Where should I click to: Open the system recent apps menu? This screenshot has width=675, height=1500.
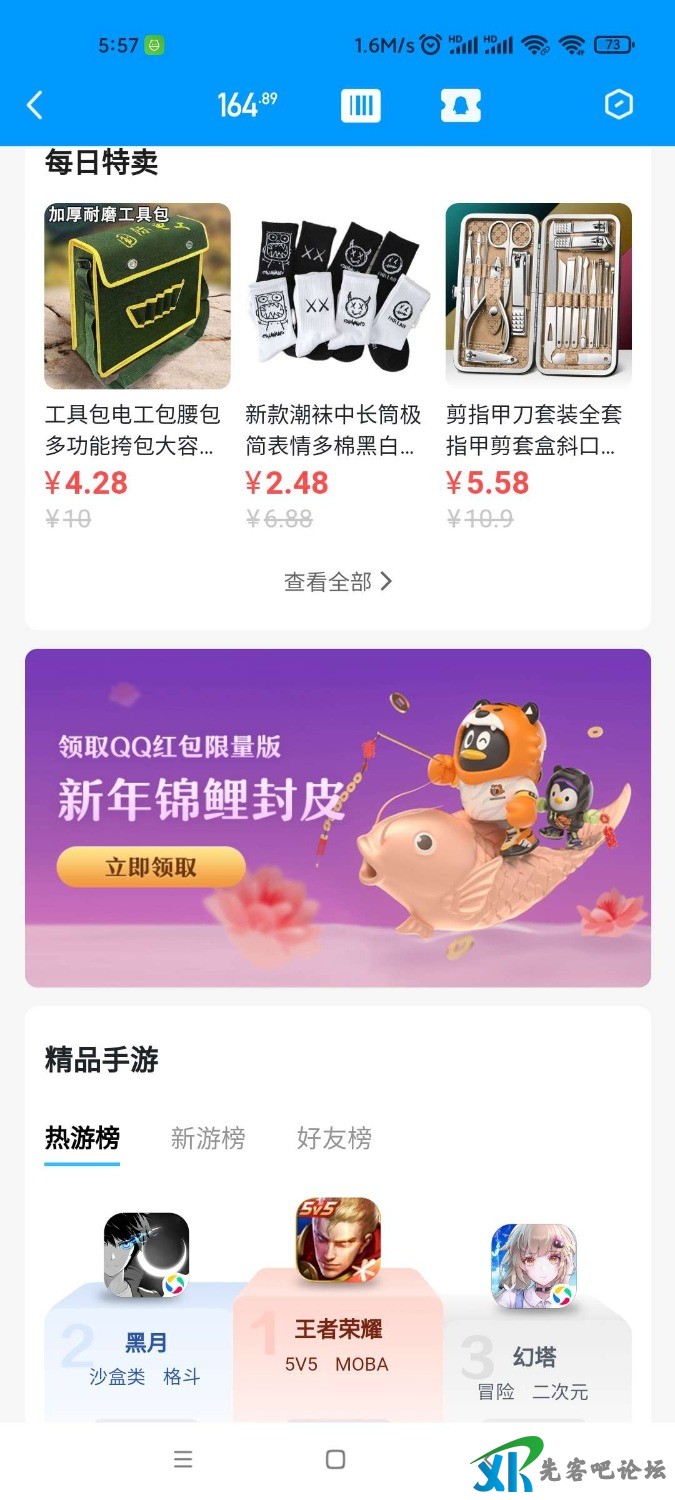(183, 1460)
